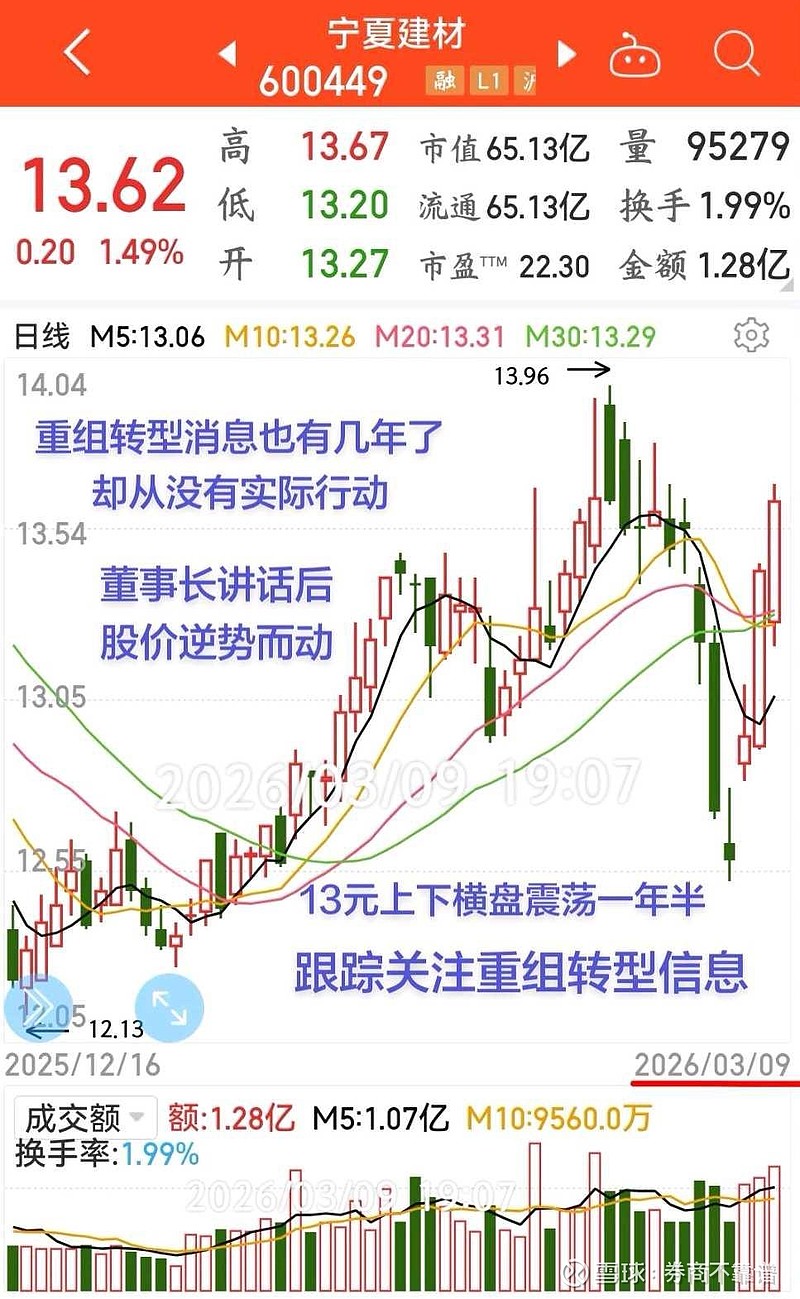
Task: Switch to the next stock with right arrow
Action: point(566,55)
